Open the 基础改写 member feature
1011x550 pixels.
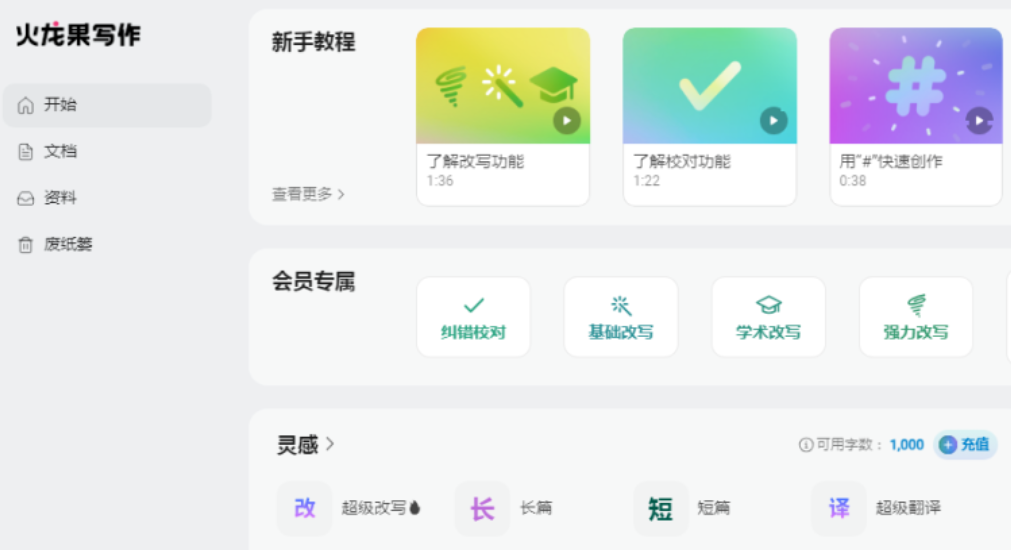(620, 317)
